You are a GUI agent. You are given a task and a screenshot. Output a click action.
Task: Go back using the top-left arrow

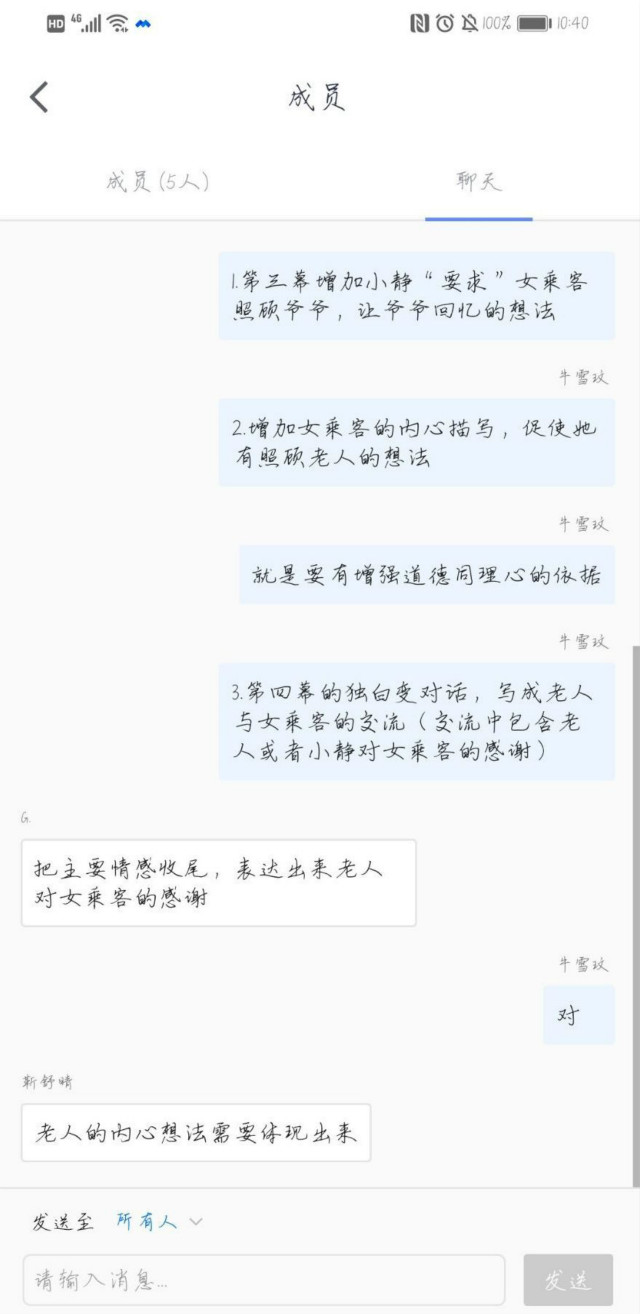click(39, 97)
